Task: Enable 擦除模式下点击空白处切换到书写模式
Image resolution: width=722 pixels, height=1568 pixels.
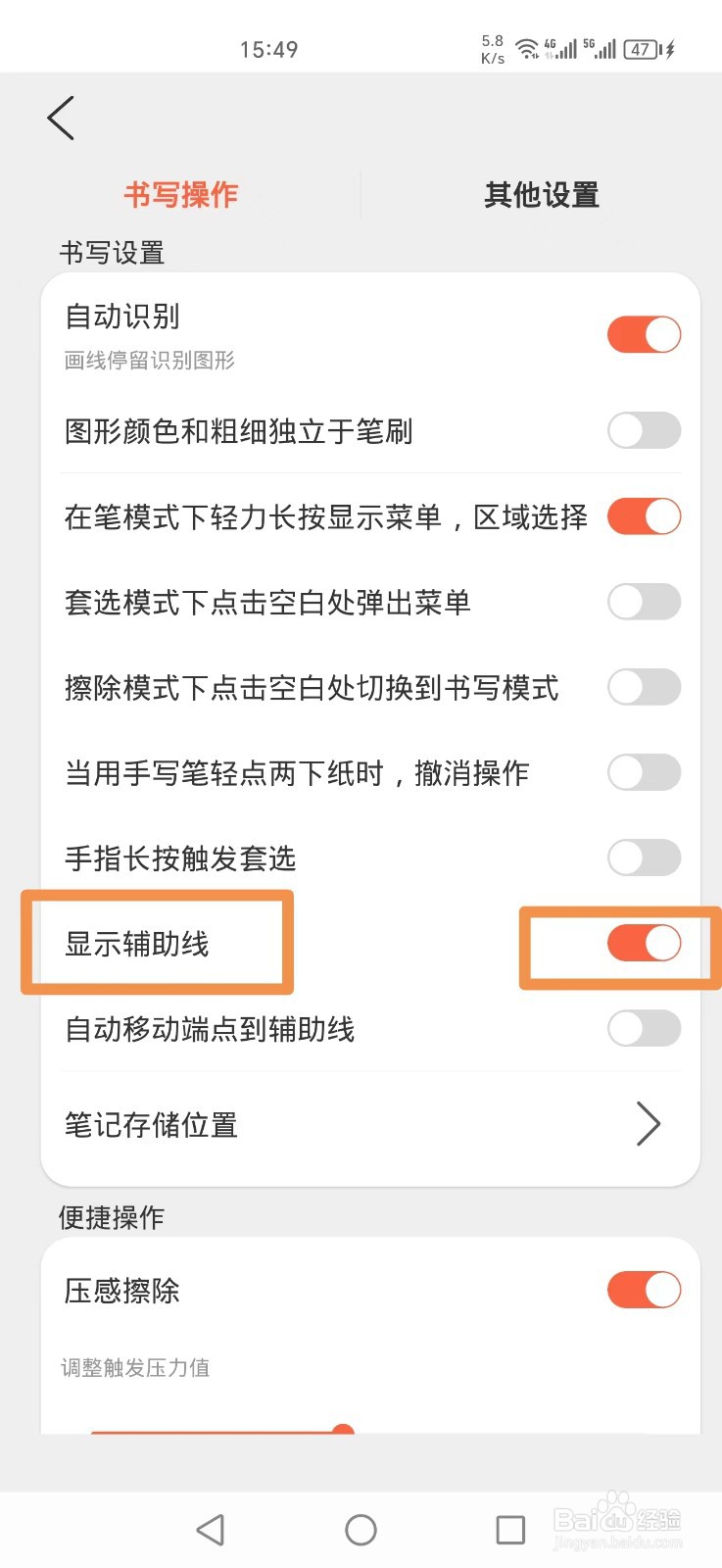Action: 643,687
